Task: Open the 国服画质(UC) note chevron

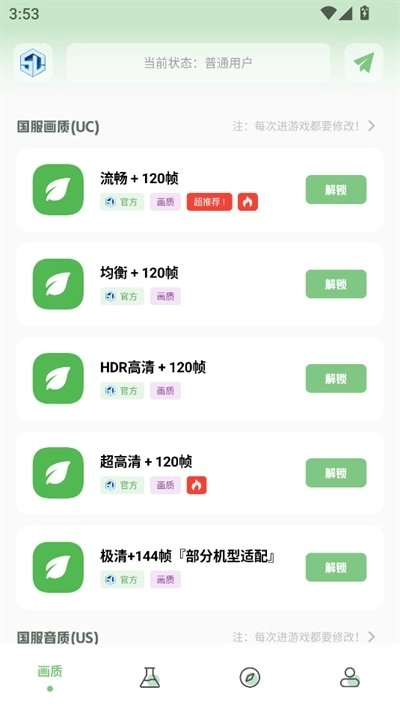Action: click(371, 126)
